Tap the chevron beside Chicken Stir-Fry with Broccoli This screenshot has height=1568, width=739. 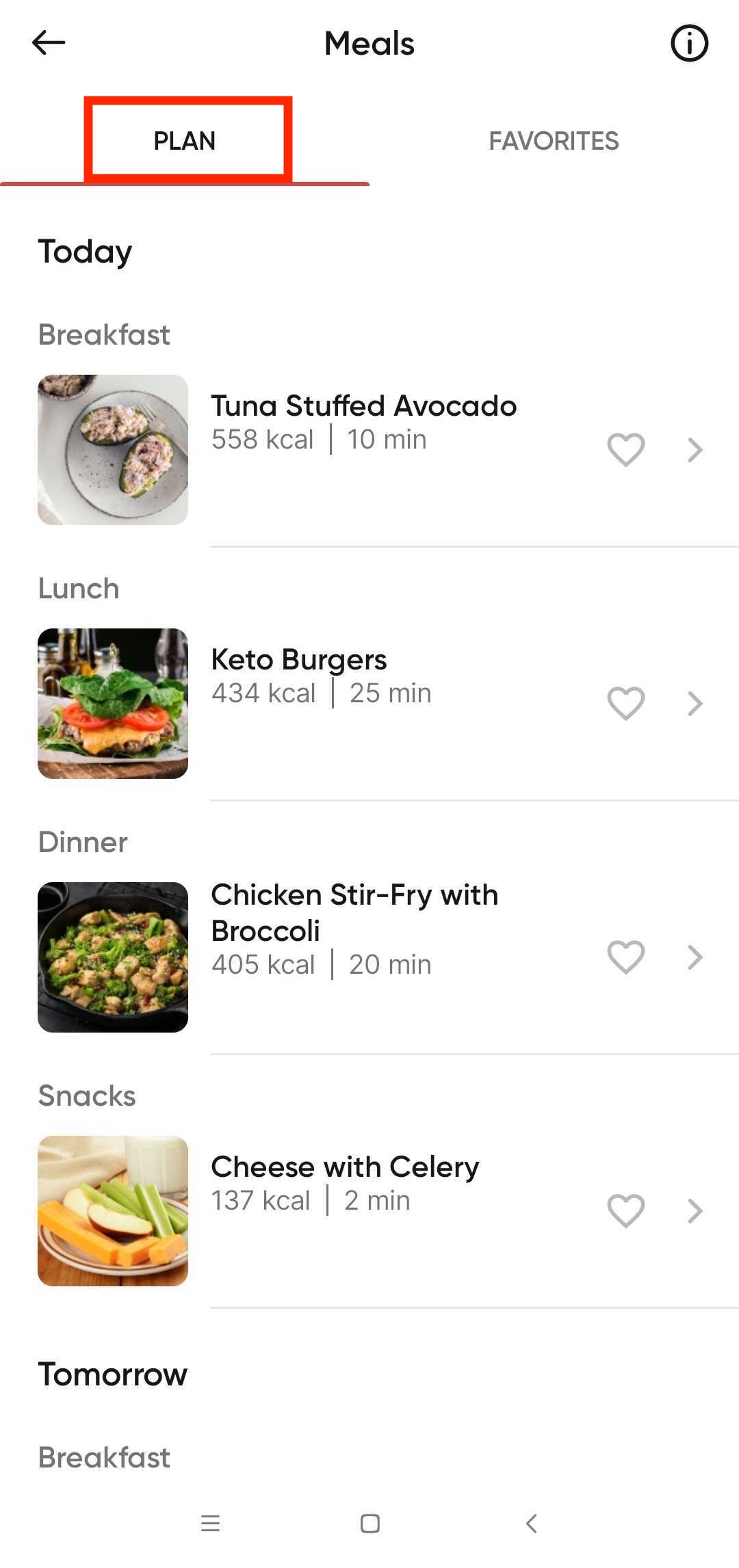pyautogui.click(x=695, y=957)
